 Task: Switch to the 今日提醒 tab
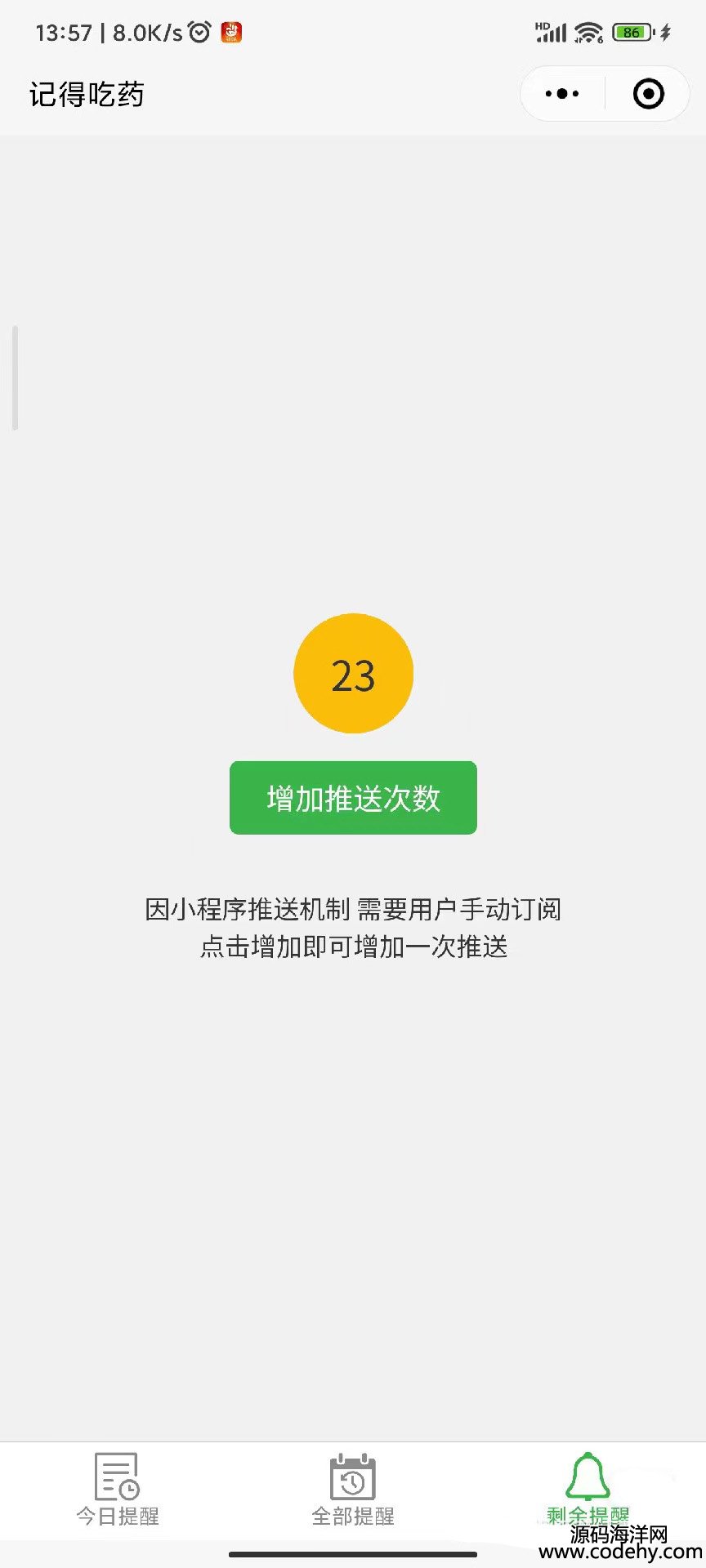click(118, 1490)
